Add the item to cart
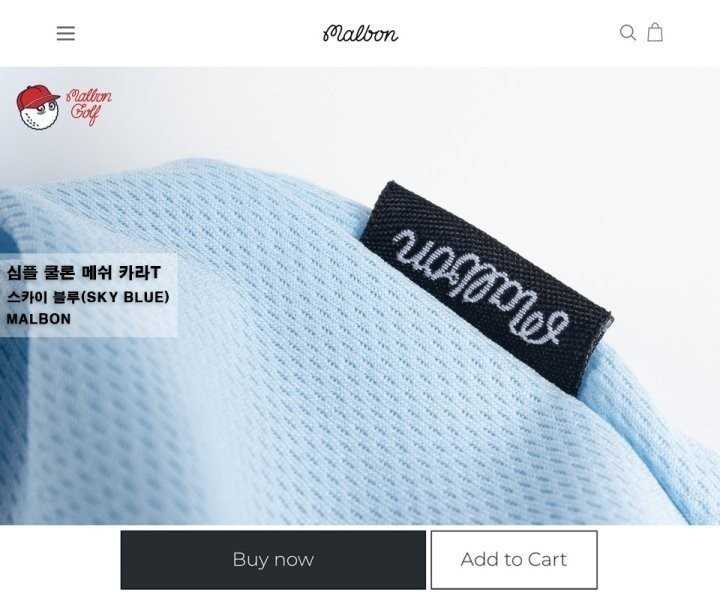Viewport: 720px width, 592px height. click(x=514, y=560)
